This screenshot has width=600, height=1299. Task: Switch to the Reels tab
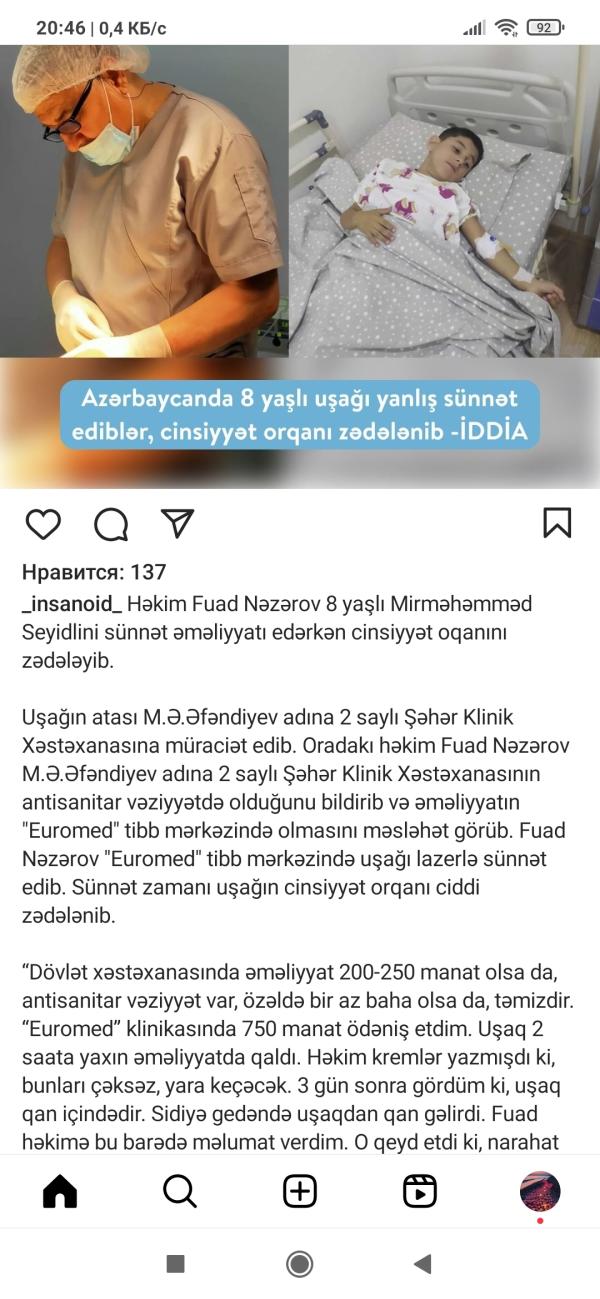click(420, 1191)
